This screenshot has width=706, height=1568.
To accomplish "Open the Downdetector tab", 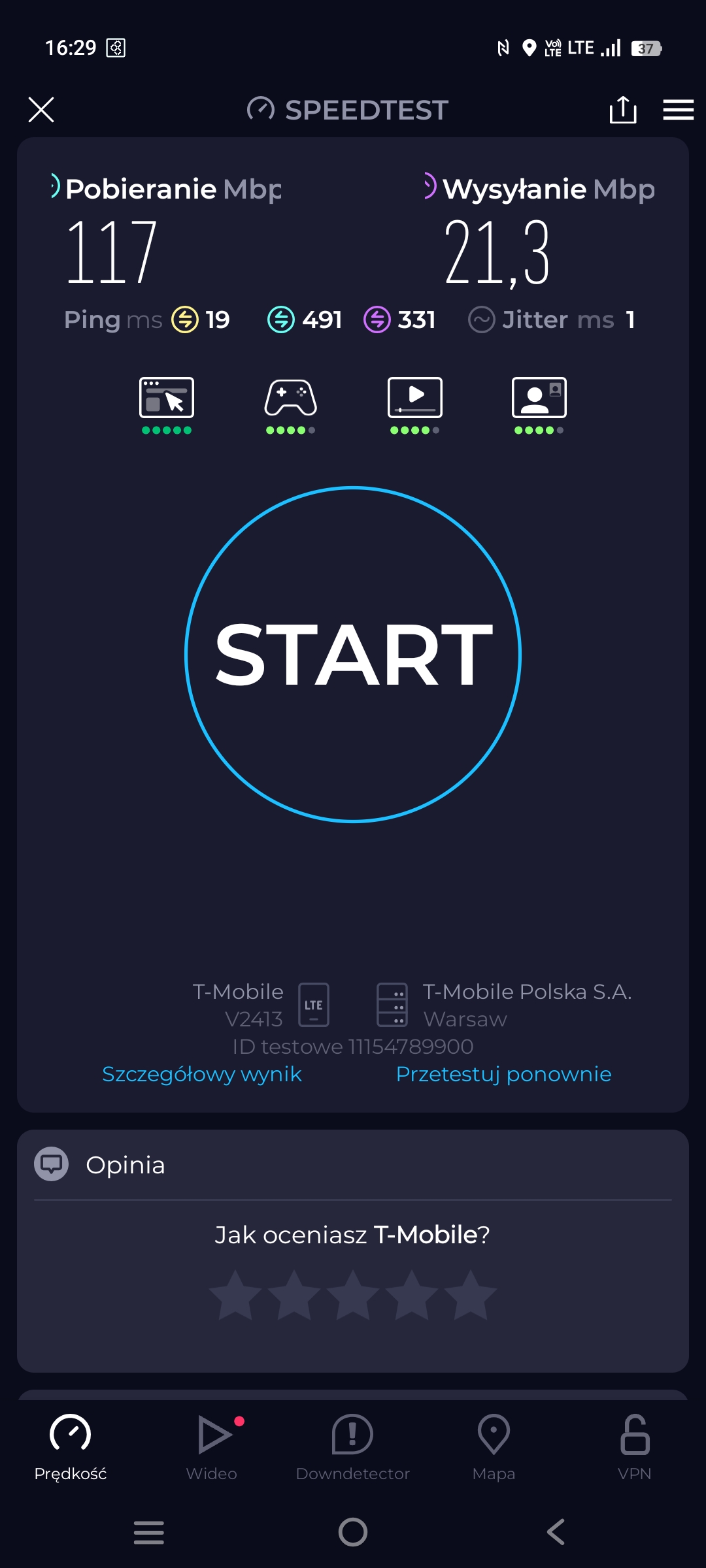I will click(353, 1446).
